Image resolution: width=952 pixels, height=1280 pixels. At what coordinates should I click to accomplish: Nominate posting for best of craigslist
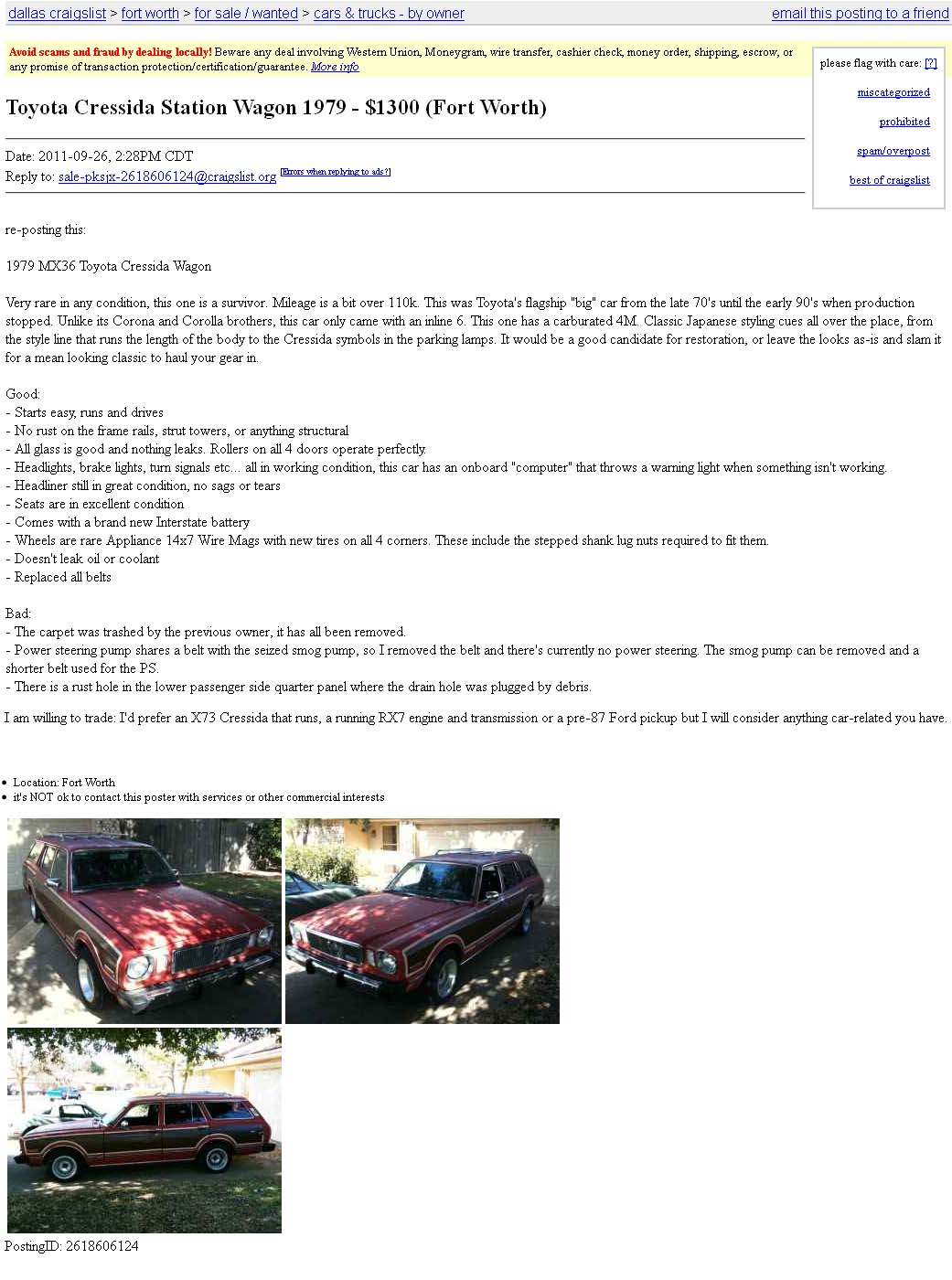point(889,180)
